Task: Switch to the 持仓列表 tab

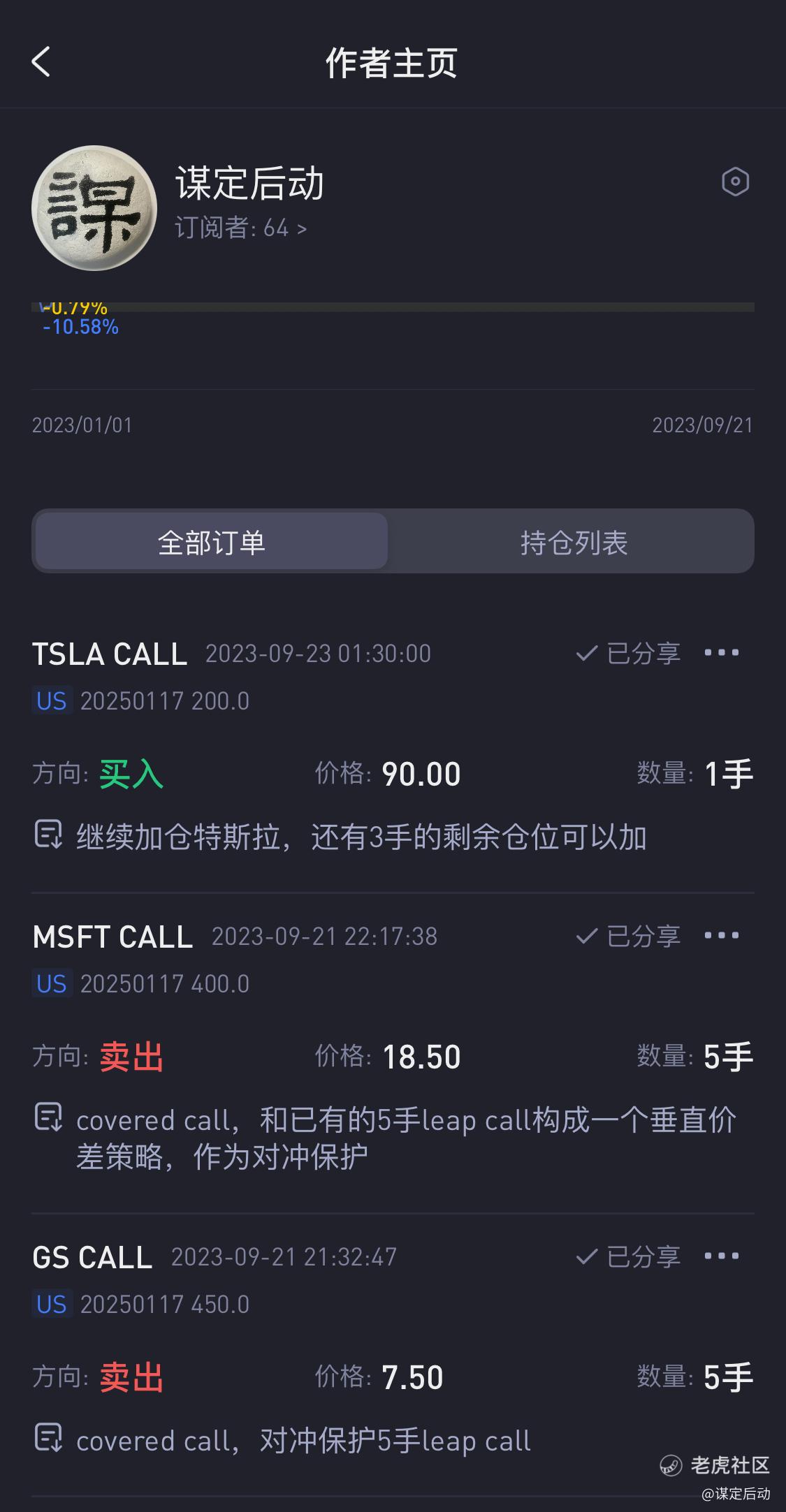Action: click(x=574, y=542)
